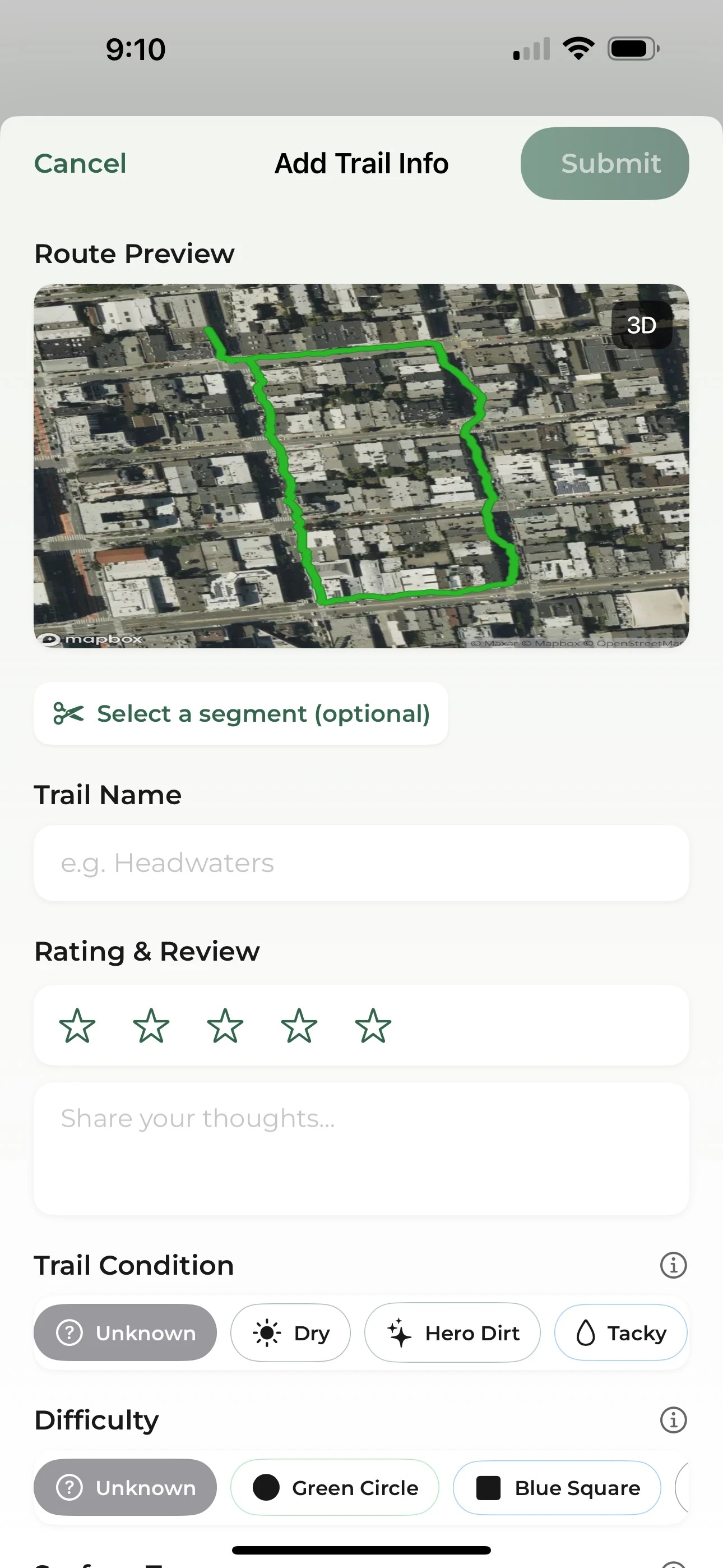Switch route preview to 3D

coord(641,325)
